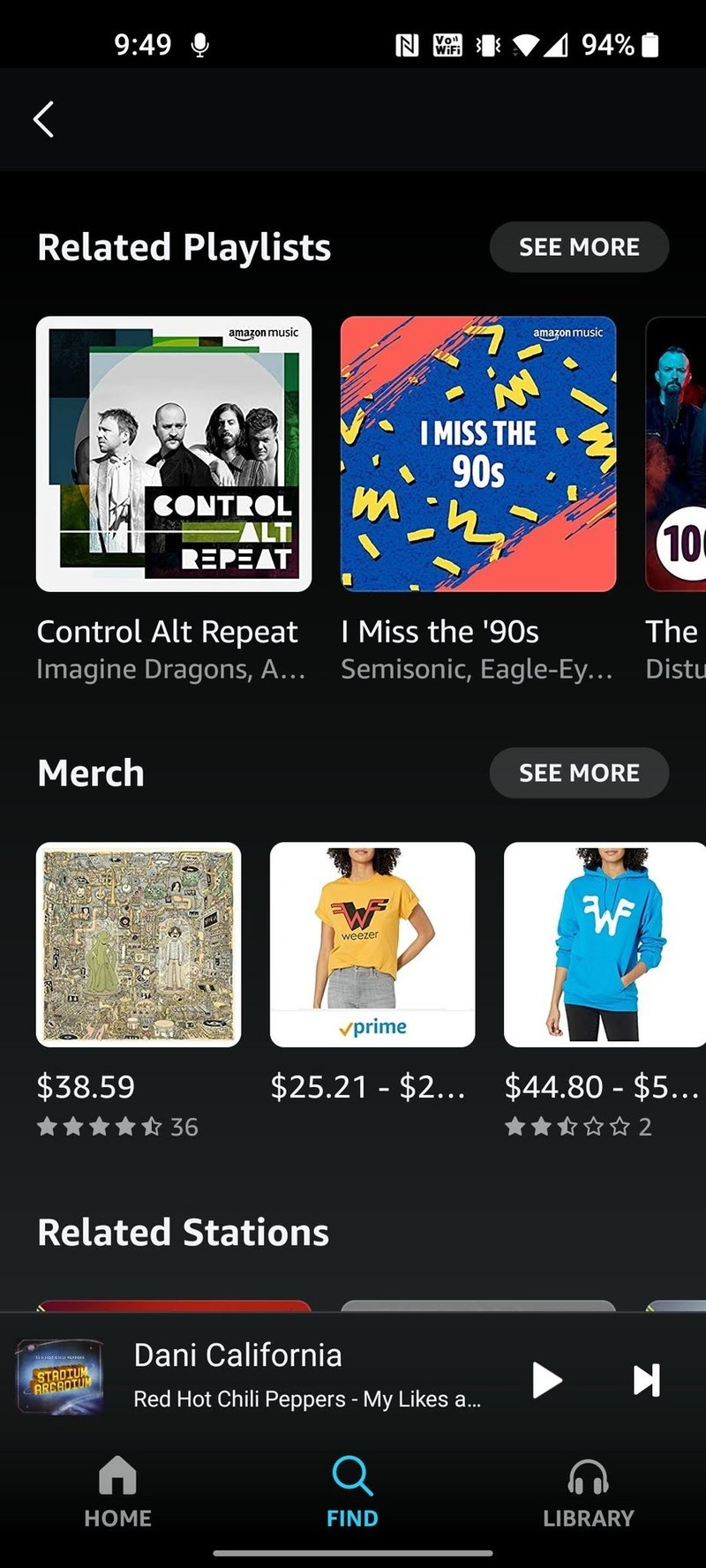See more Merch items
Viewport: 706px width, 1568px height.
(x=579, y=773)
